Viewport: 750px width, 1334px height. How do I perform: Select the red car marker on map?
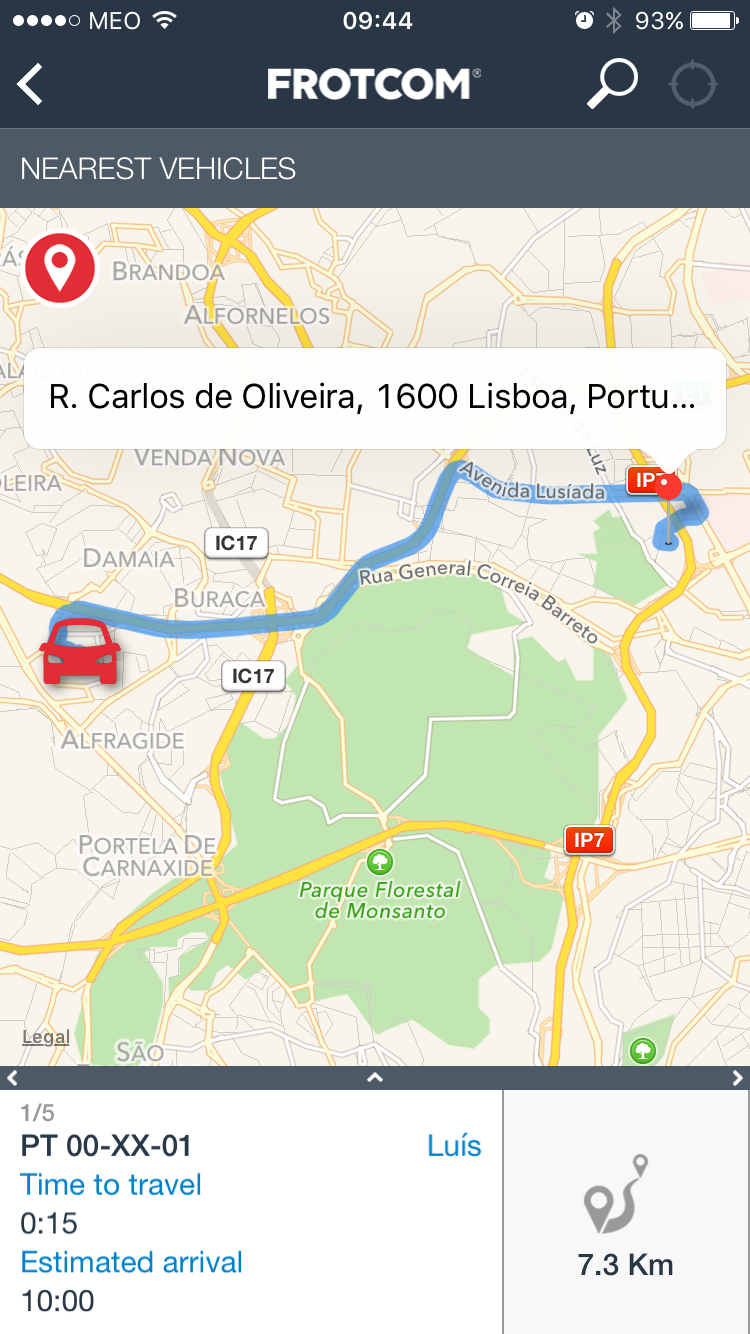point(80,651)
